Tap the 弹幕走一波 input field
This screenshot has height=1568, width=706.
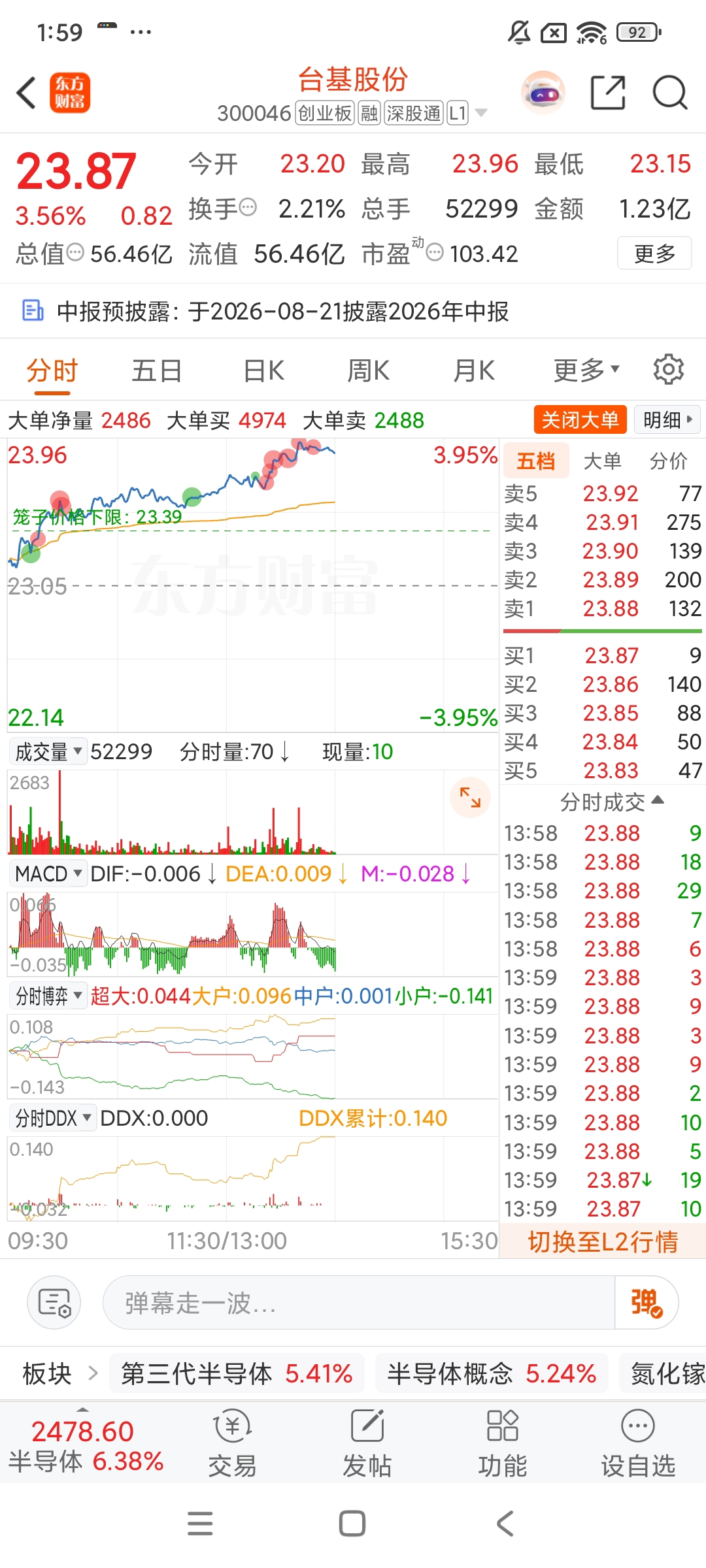click(359, 1302)
